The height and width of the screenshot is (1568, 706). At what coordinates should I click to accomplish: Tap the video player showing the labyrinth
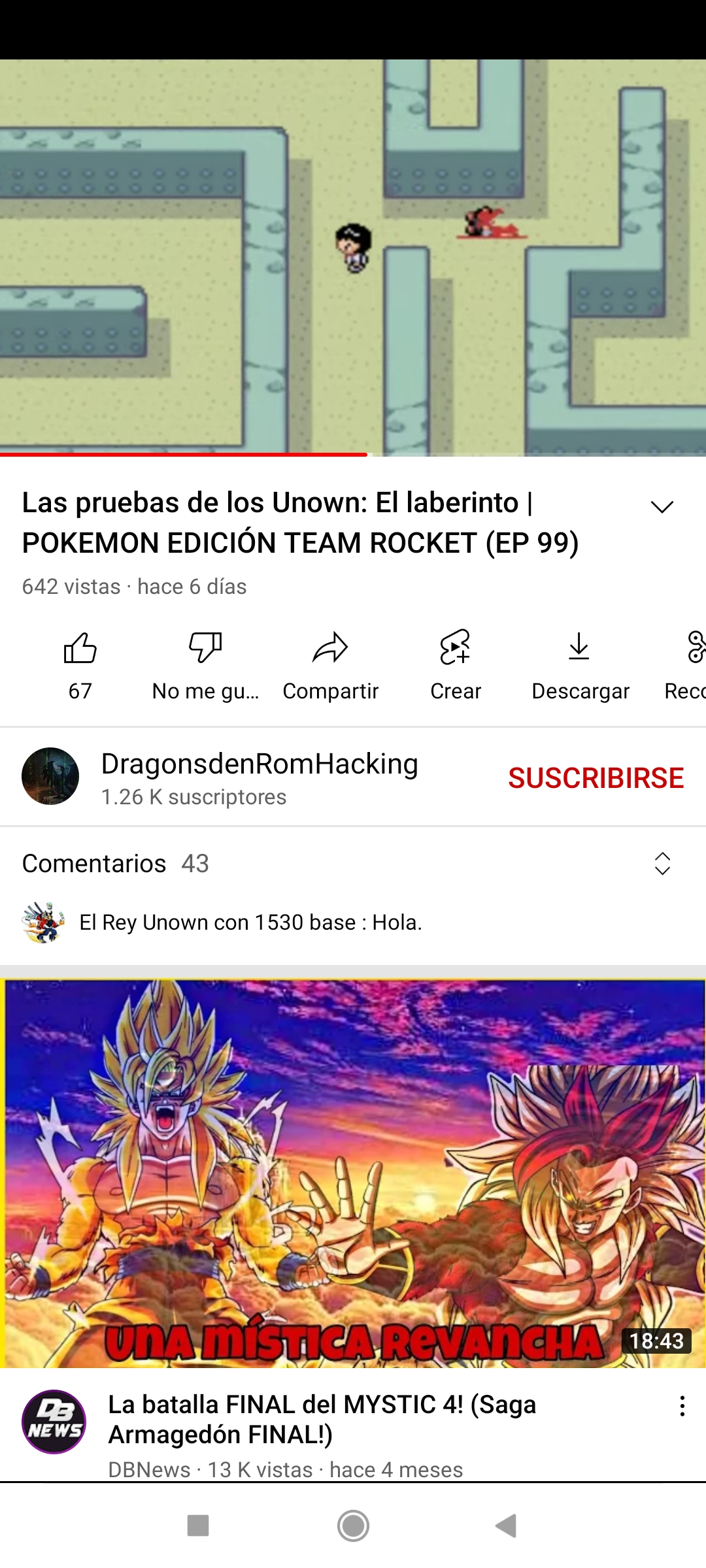[353, 257]
